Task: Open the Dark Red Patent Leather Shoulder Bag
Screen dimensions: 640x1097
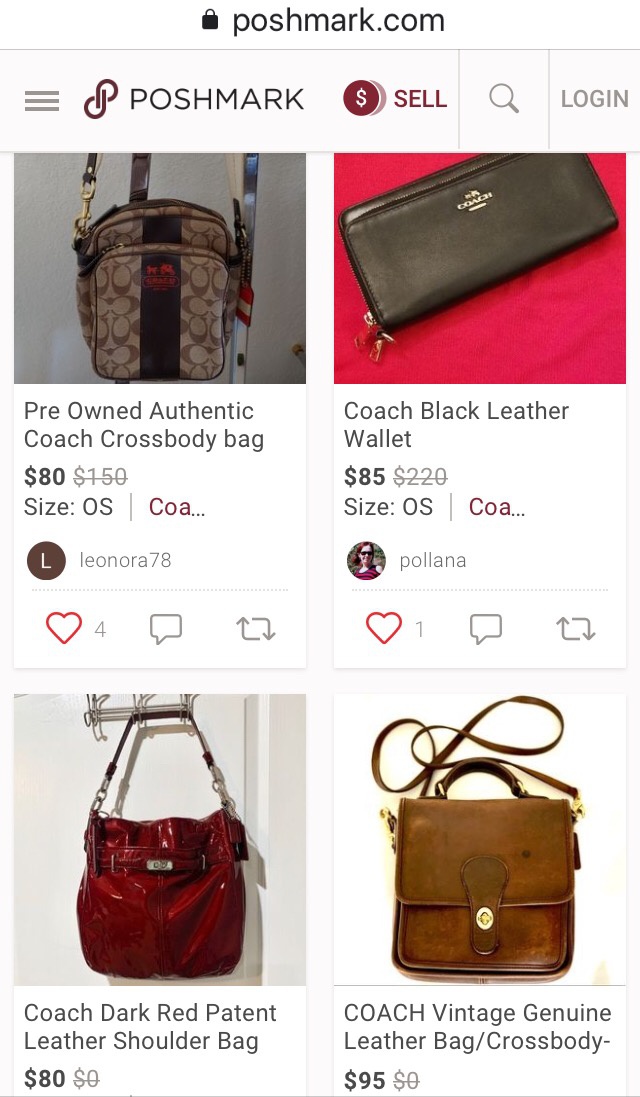Action: tap(160, 840)
